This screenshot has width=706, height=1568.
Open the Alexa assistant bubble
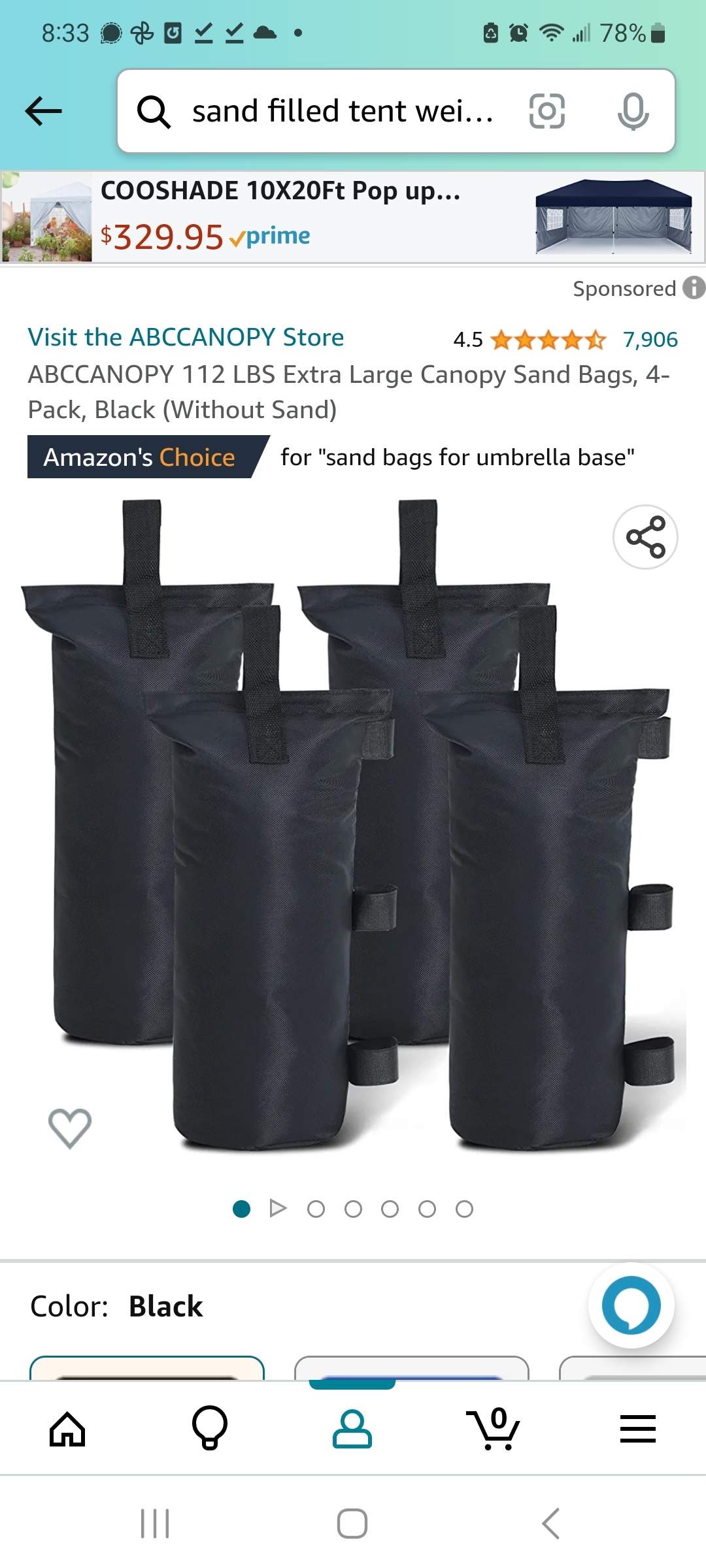click(x=631, y=1305)
